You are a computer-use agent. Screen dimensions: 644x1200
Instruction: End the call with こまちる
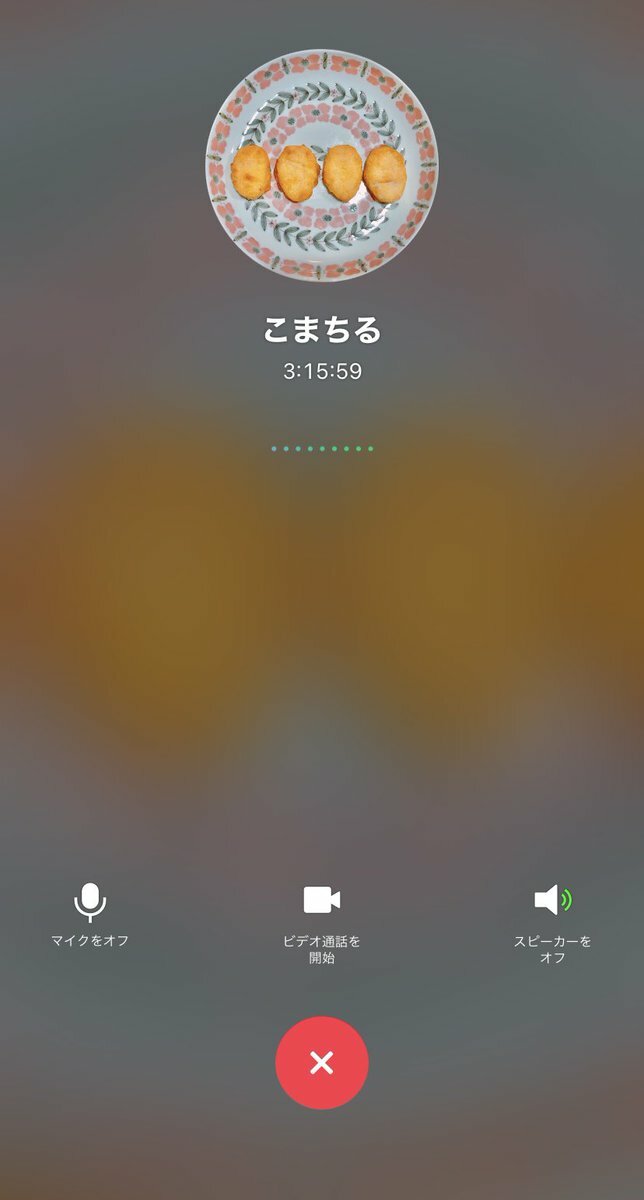pyautogui.click(x=321, y=1063)
